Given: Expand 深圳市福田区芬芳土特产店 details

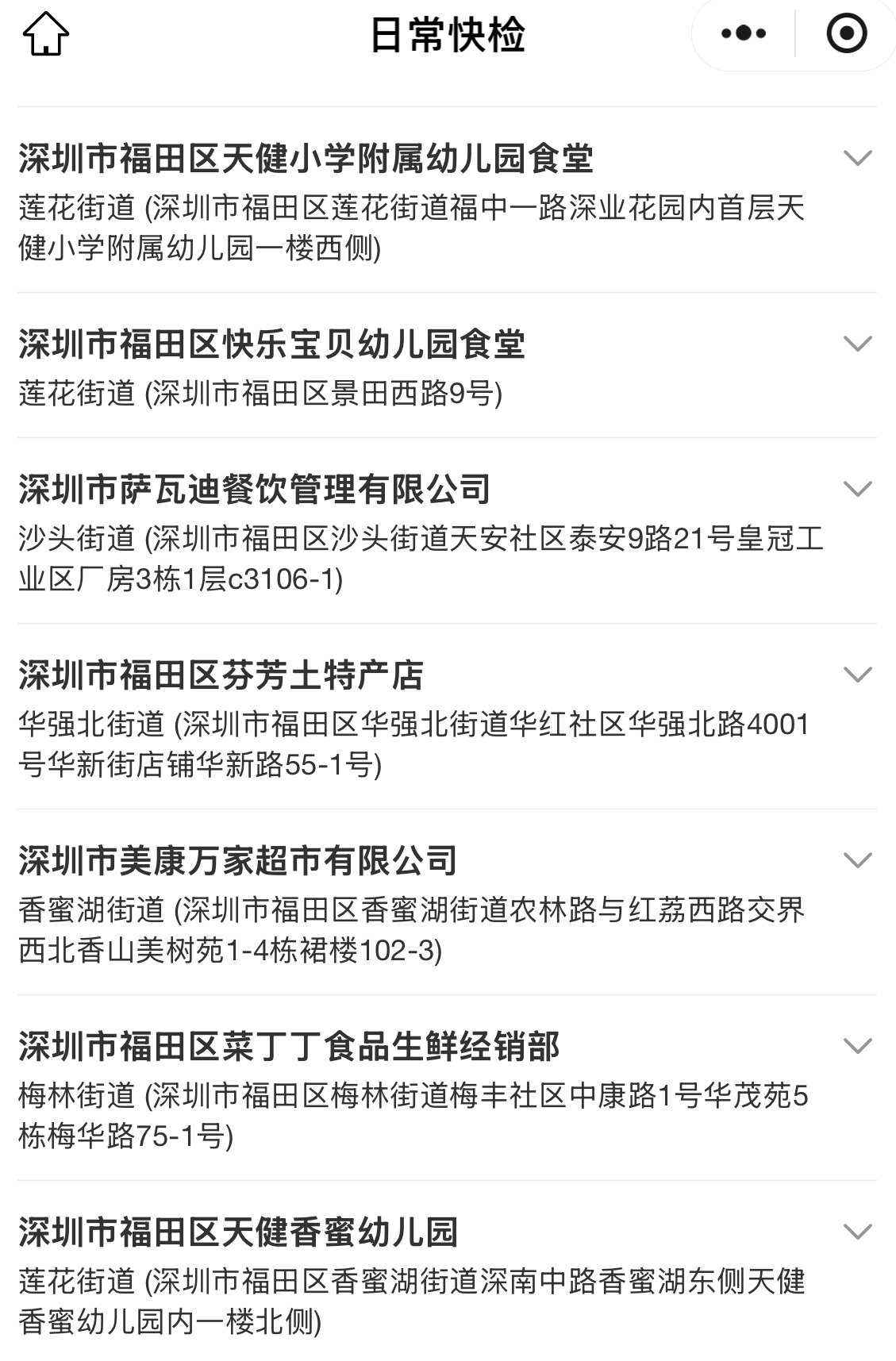Looking at the screenshot, I should pyautogui.click(x=857, y=675).
